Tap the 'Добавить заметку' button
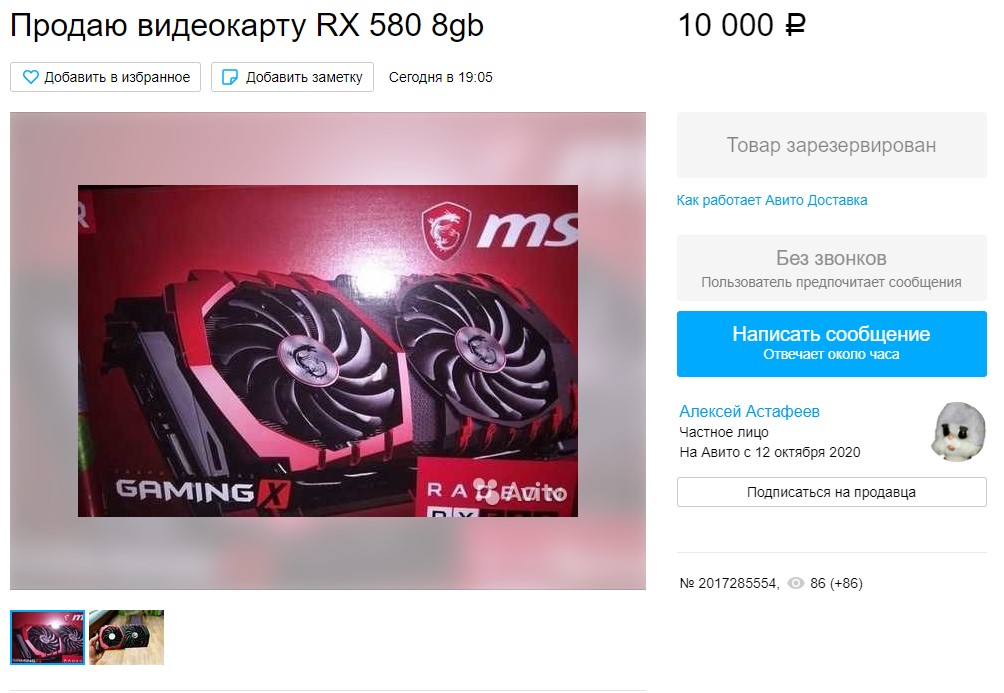Viewport: 1004px width, 693px height. pos(292,77)
